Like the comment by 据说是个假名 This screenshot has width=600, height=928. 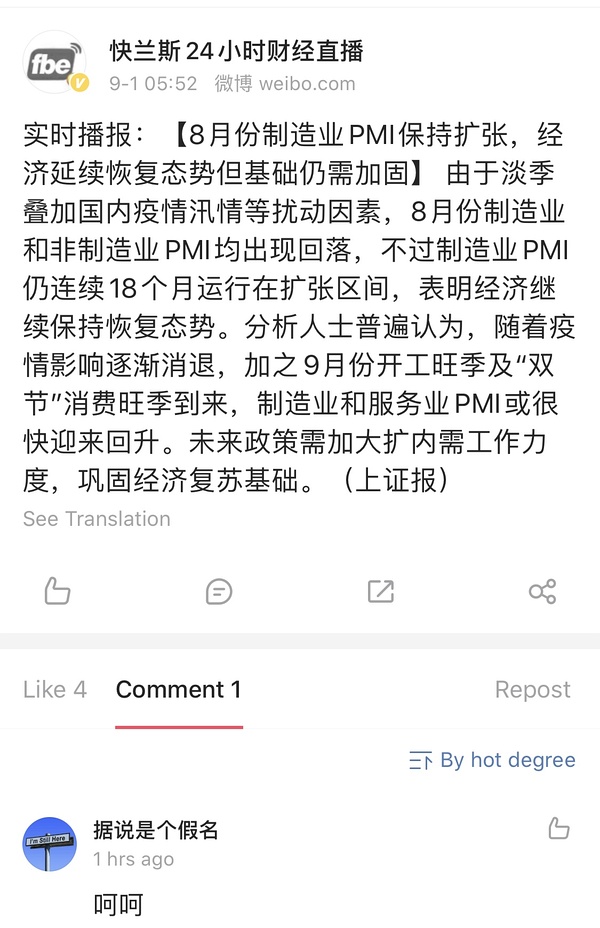[x=559, y=829]
